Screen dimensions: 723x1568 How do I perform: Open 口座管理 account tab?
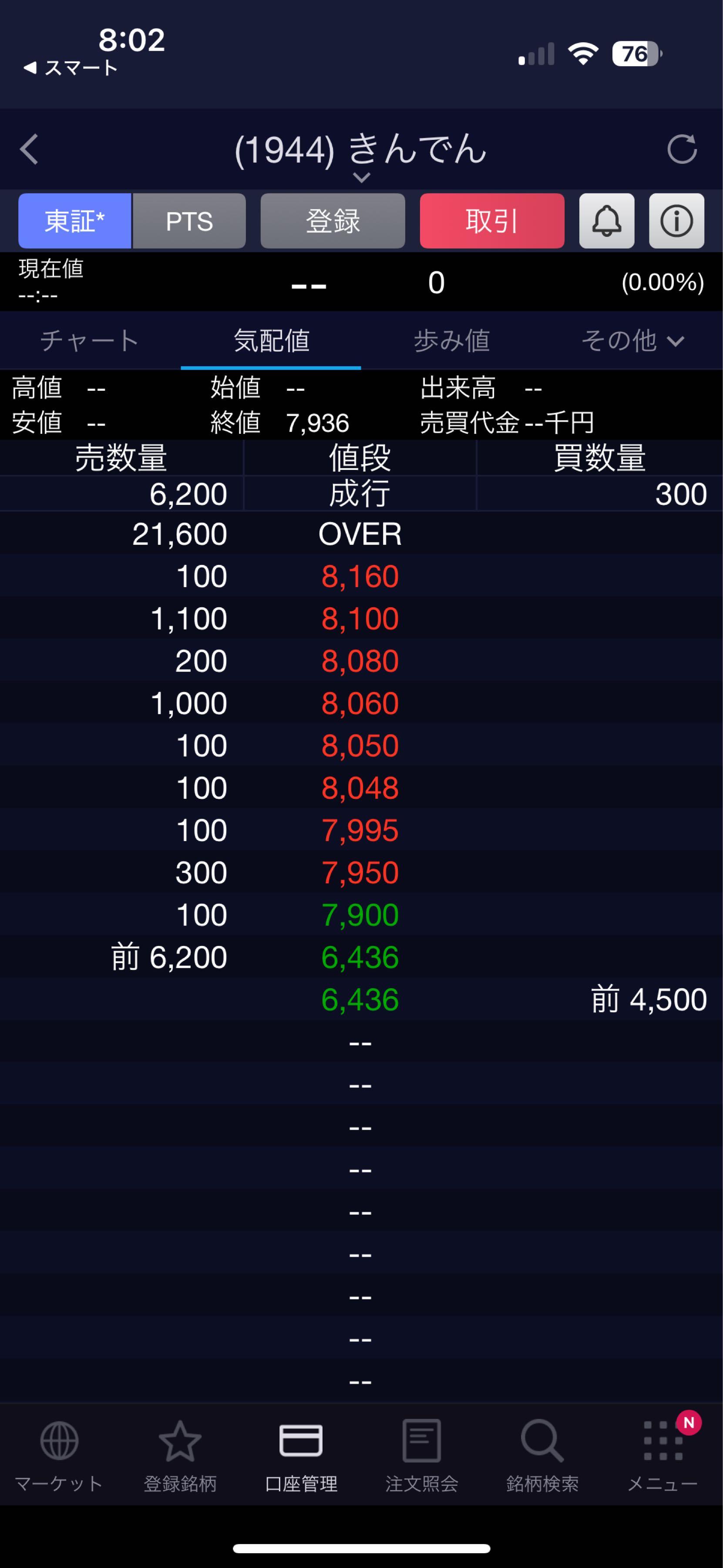301,1456
